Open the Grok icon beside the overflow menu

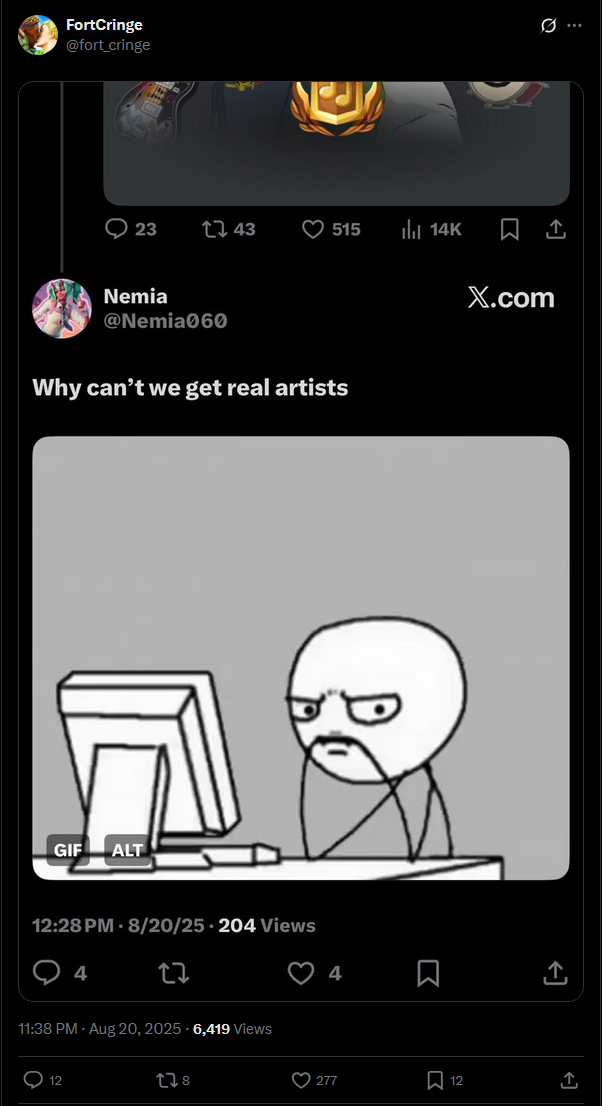pos(548,26)
